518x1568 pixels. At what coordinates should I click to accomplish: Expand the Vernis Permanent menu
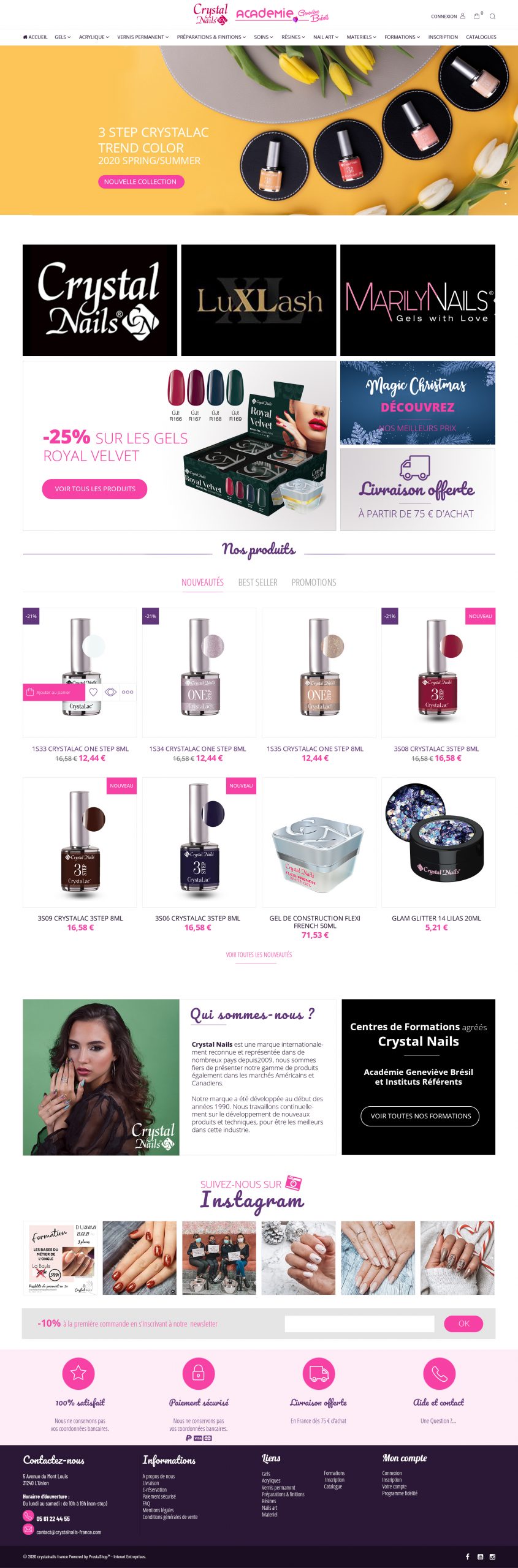point(143,37)
